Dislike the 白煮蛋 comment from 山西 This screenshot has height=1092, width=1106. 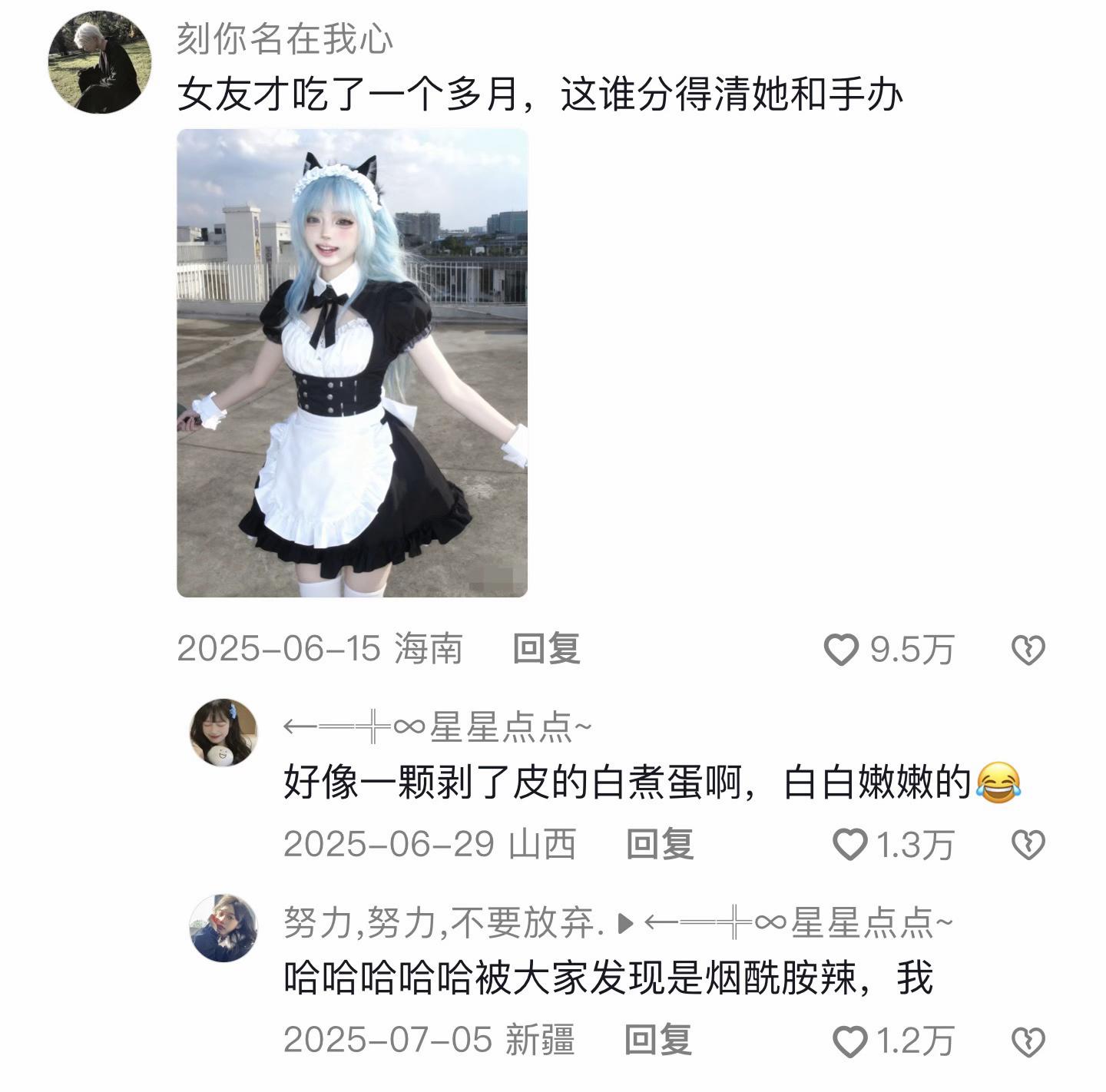[1028, 845]
